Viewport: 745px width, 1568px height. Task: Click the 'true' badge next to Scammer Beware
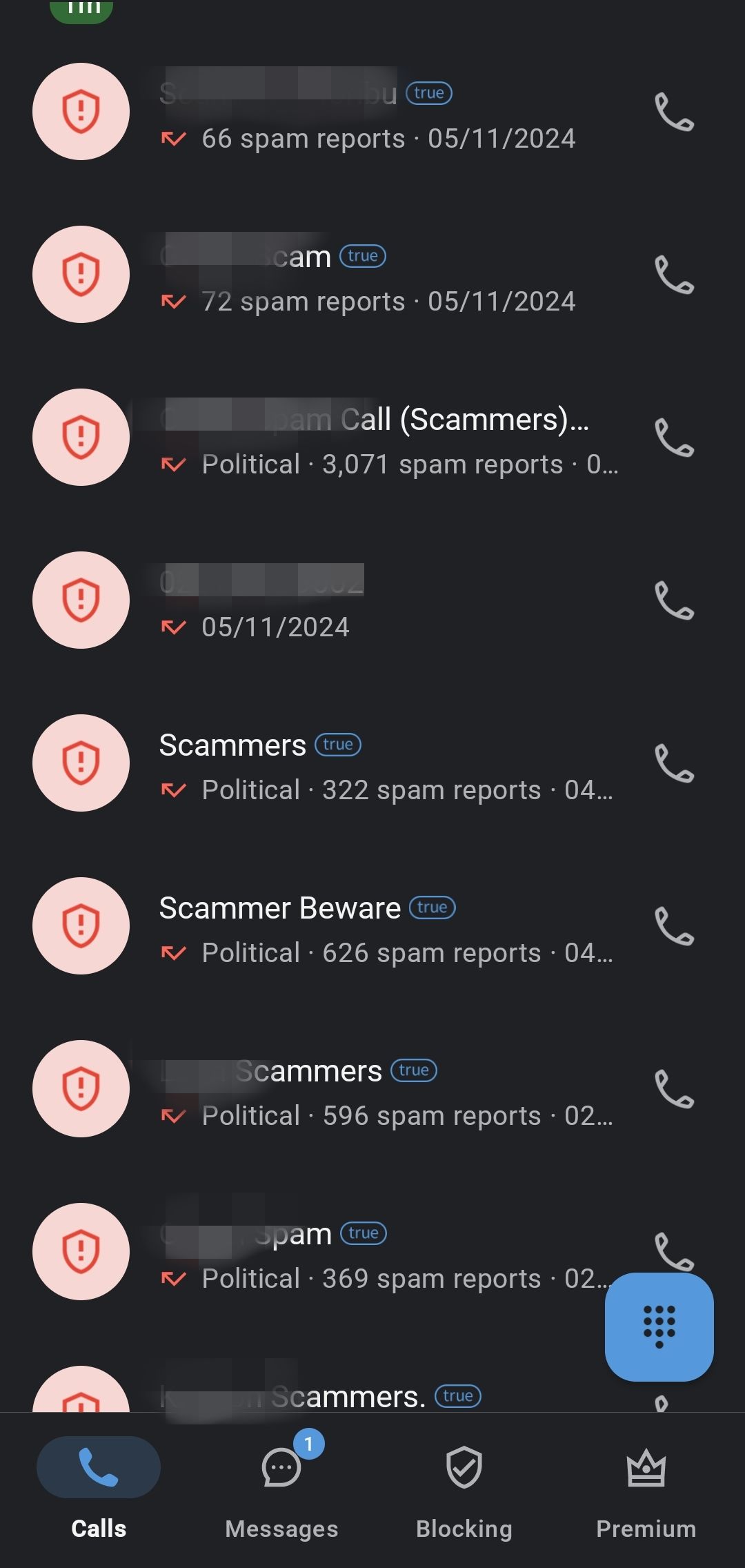pyautogui.click(x=434, y=907)
